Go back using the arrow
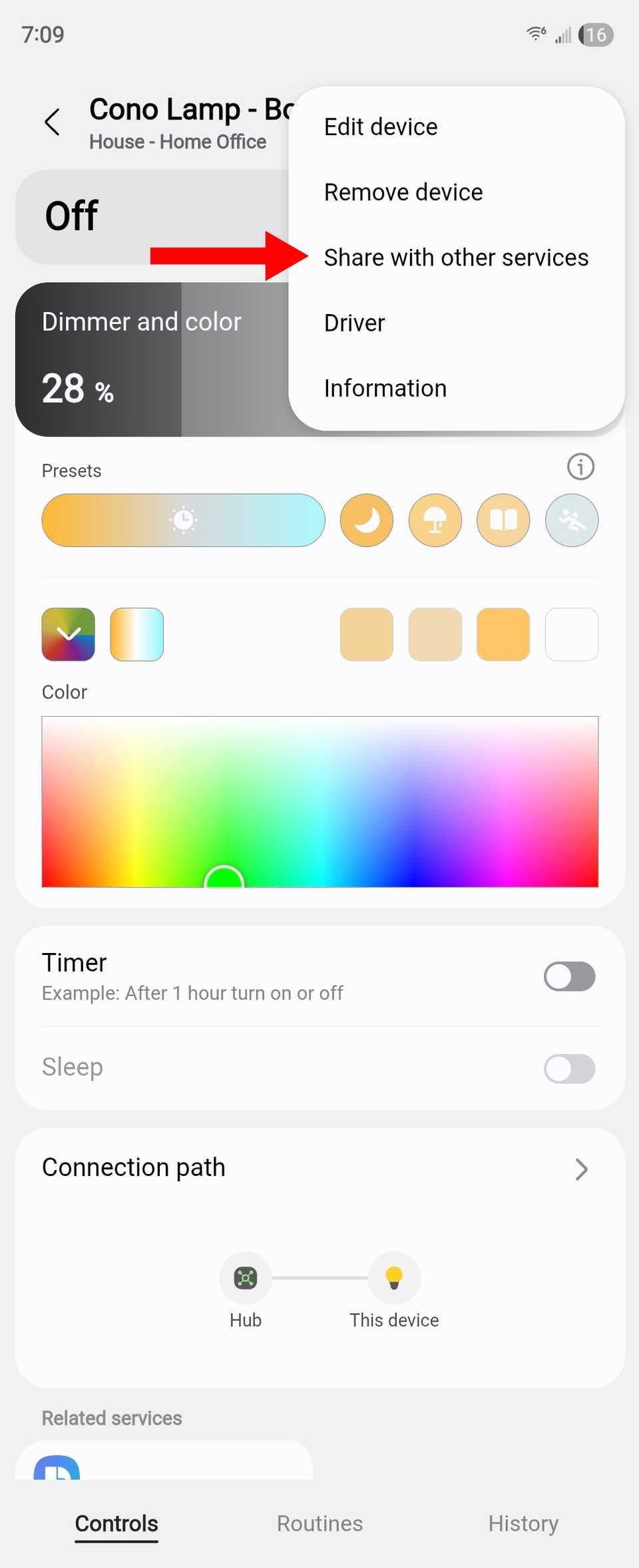The height and width of the screenshot is (1568, 639). point(52,122)
